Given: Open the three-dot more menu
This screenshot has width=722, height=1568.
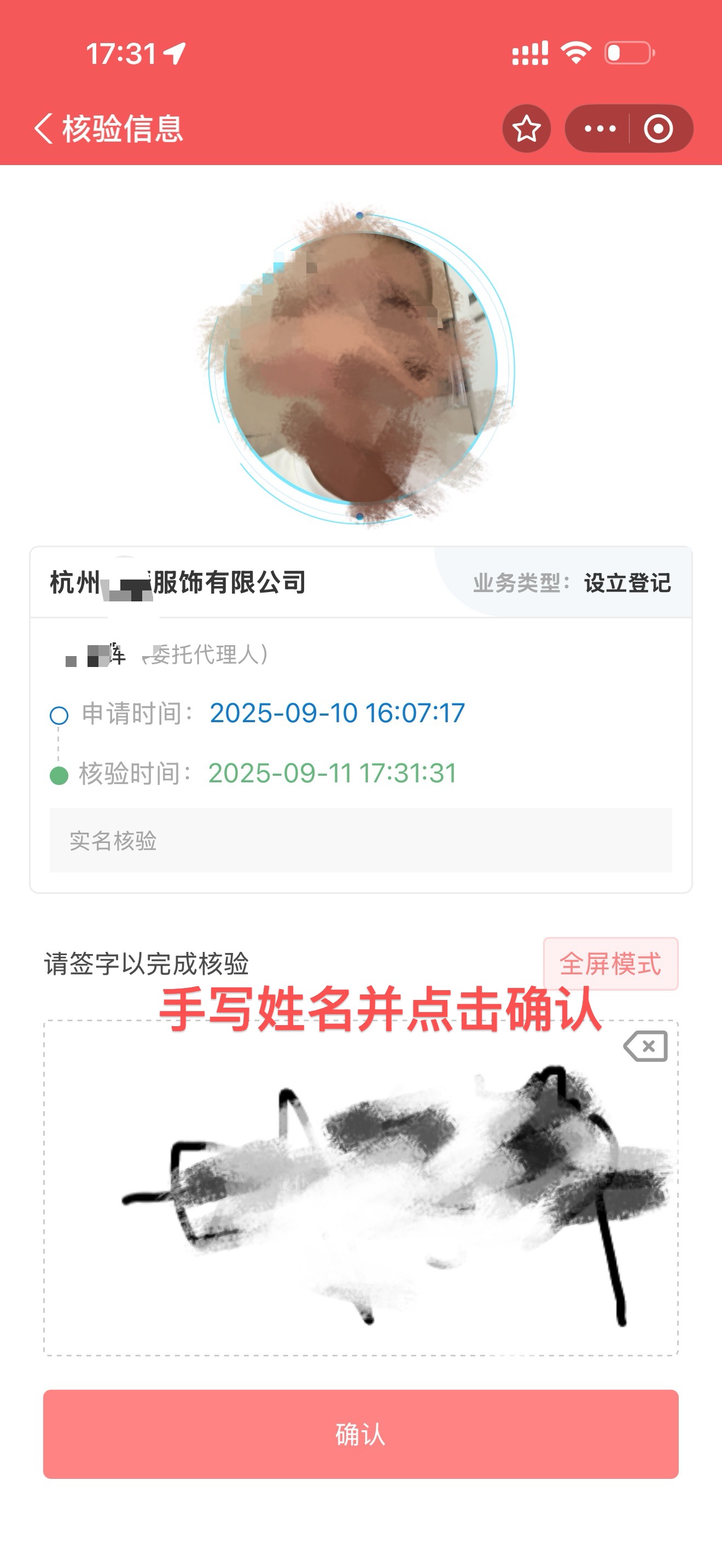Looking at the screenshot, I should coord(599,128).
